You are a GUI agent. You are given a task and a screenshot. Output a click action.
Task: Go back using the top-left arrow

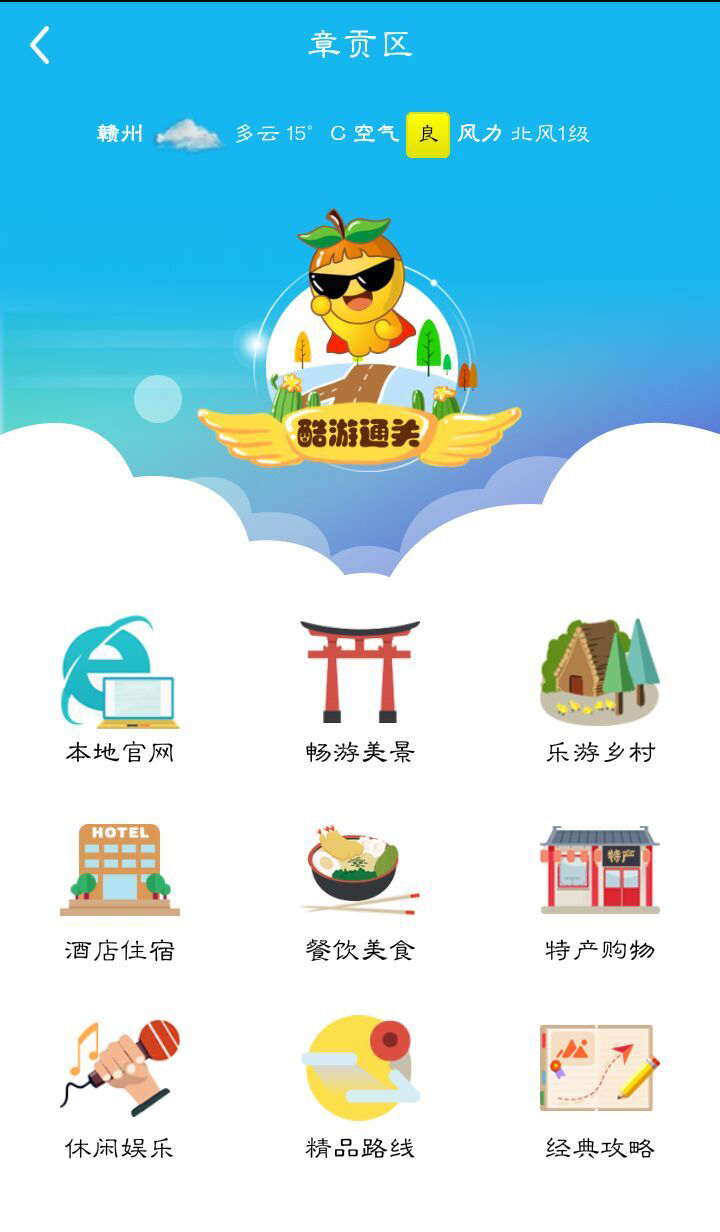[40, 45]
